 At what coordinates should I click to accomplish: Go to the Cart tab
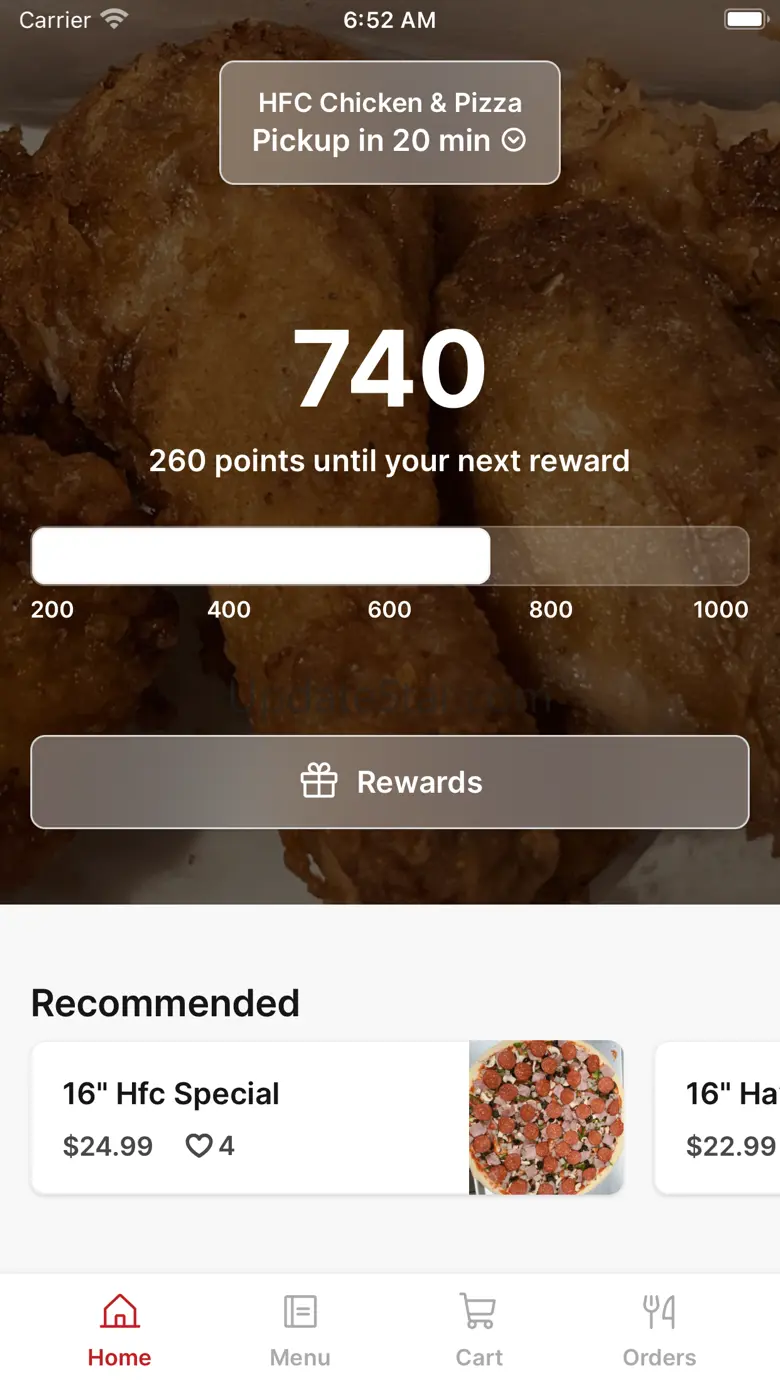click(479, 1330)
